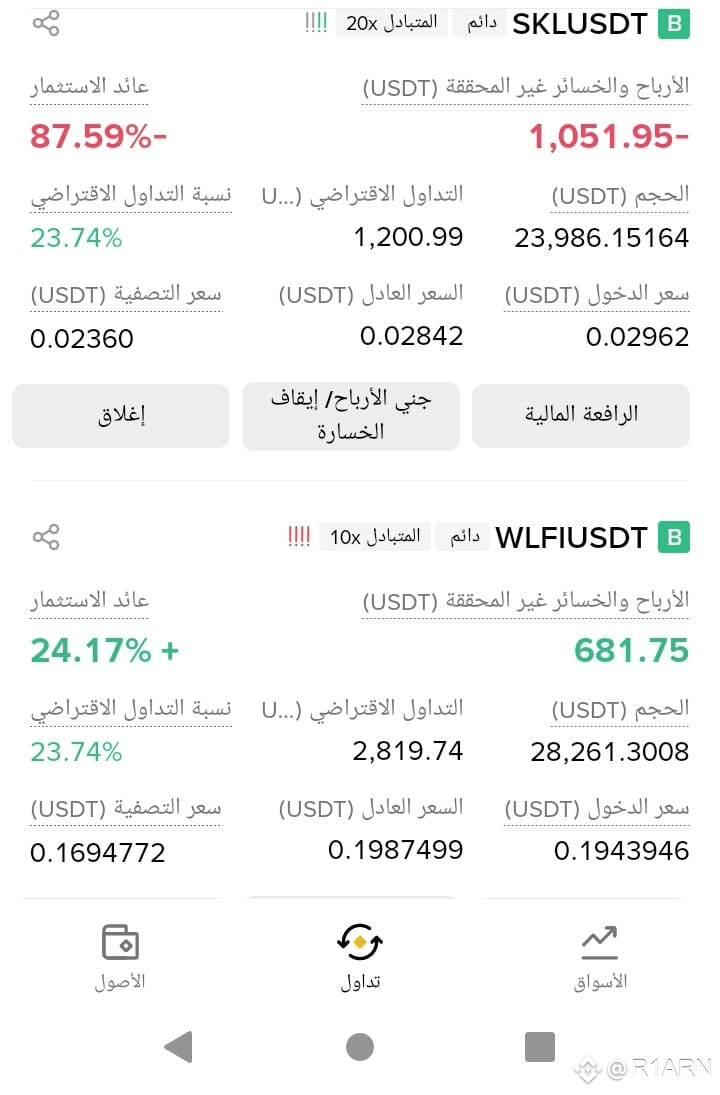The image size is (720, 1095).
Task: Switch to the الأسواق markets tab
Action: 600,958
